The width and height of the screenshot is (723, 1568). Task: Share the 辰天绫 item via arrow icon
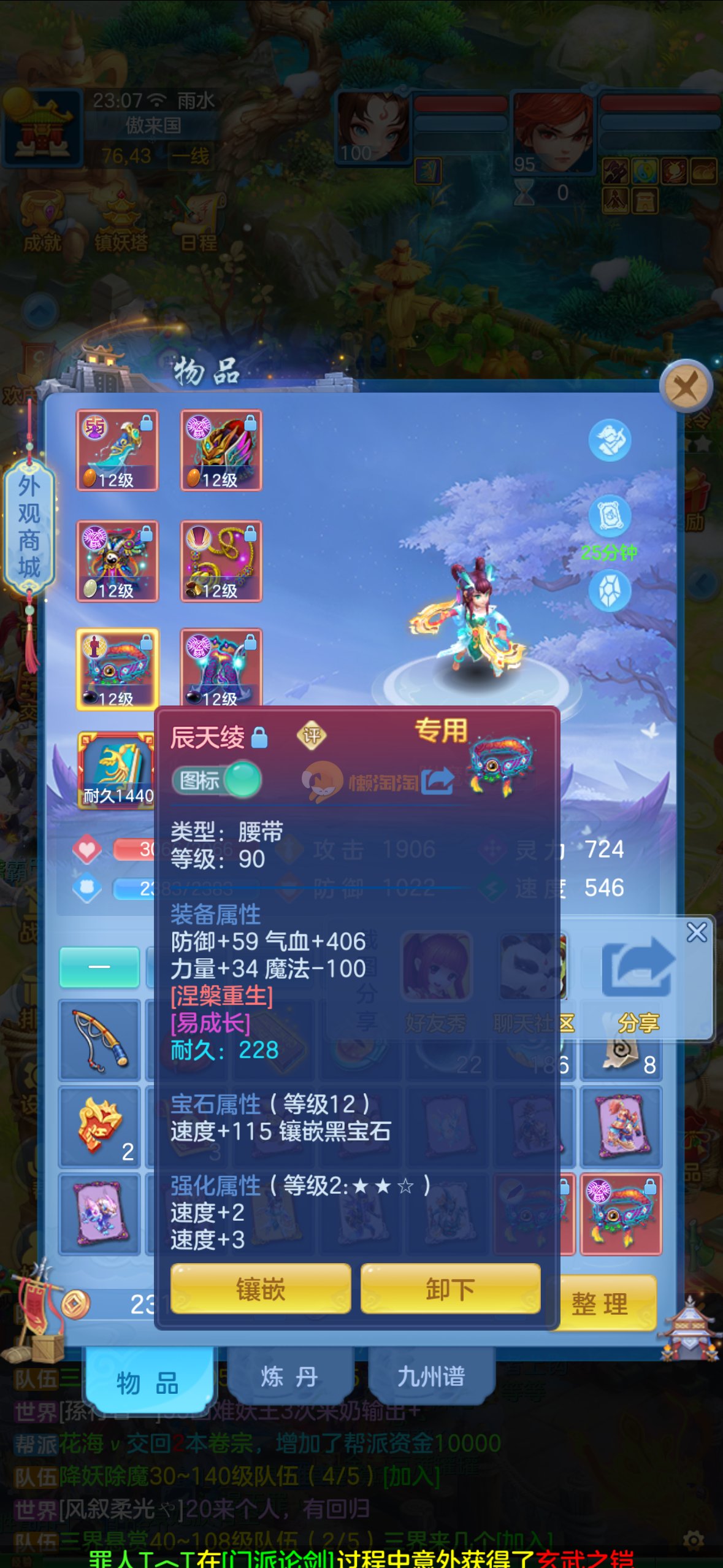pos(439,781)
